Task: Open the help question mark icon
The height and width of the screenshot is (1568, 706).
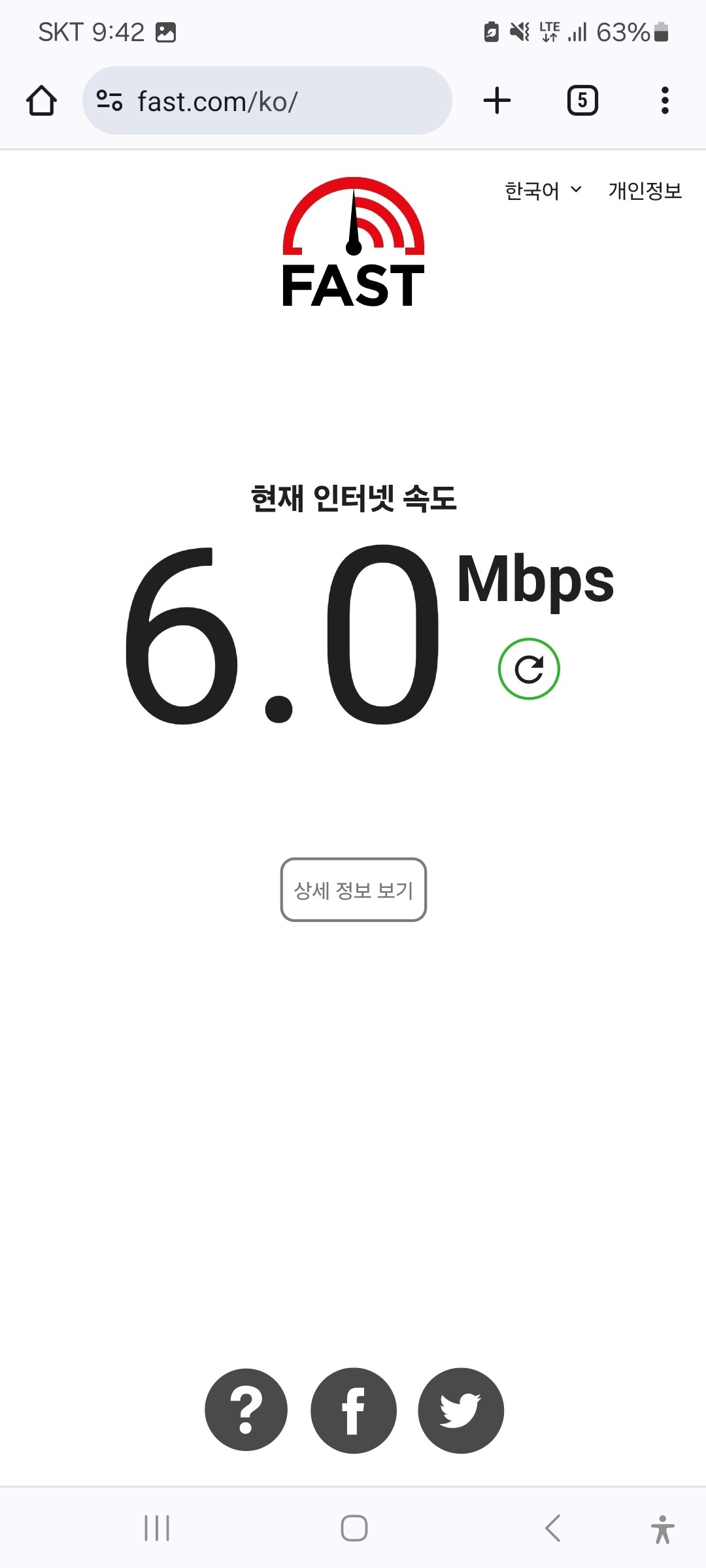Action: 246,1411
